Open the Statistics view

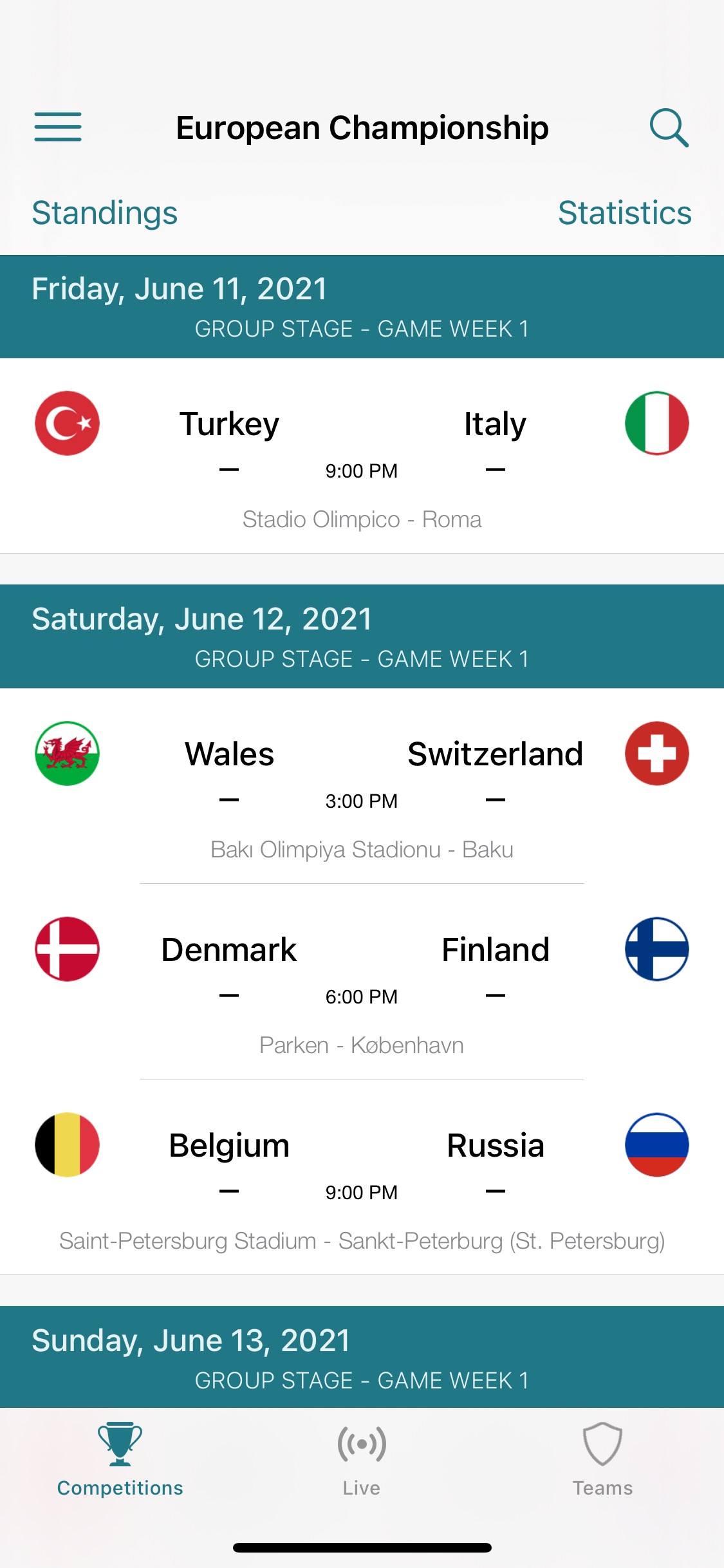624,213
